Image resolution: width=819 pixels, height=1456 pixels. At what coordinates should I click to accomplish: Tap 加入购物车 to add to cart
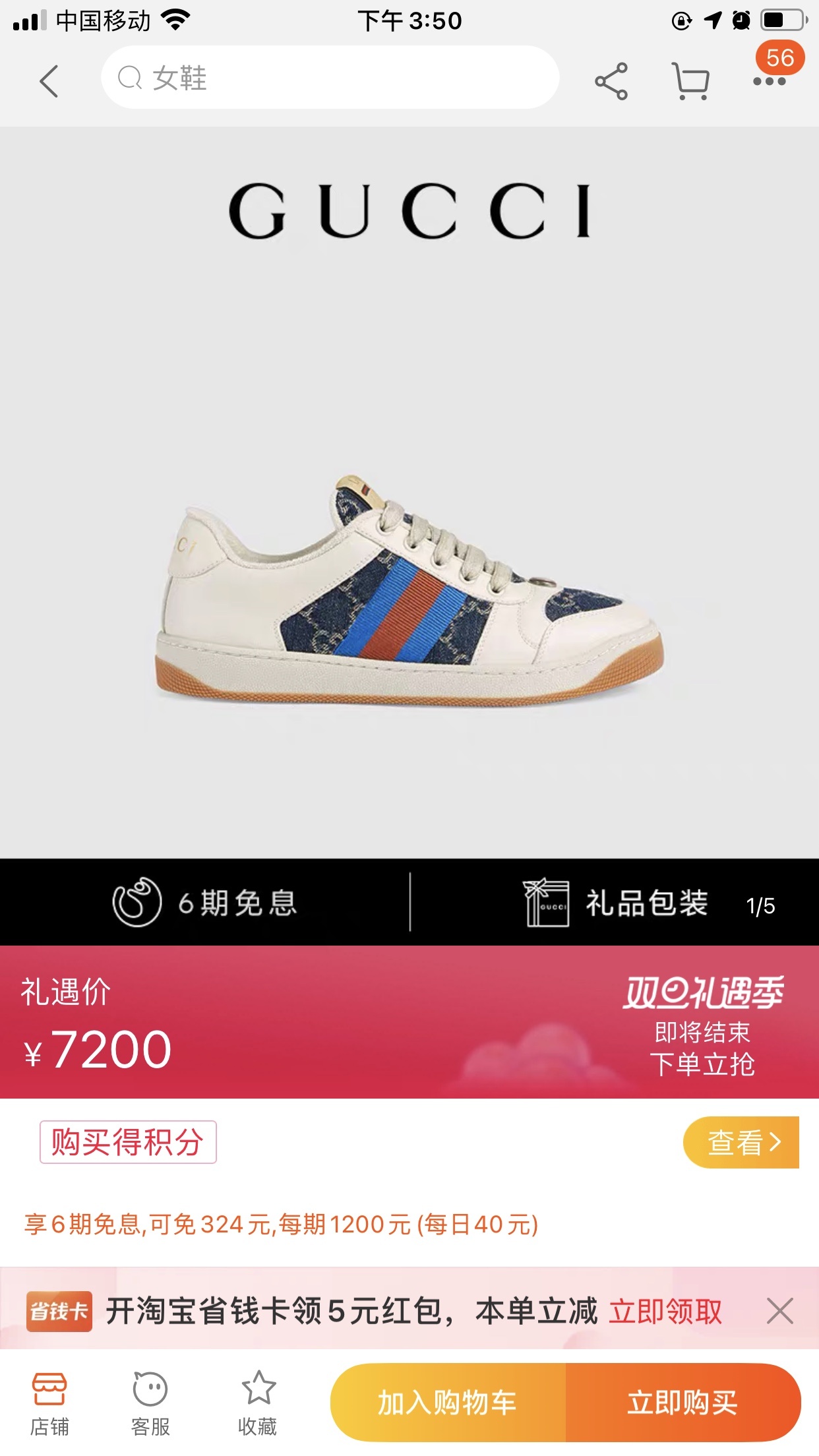click(x=448, y=1403)
